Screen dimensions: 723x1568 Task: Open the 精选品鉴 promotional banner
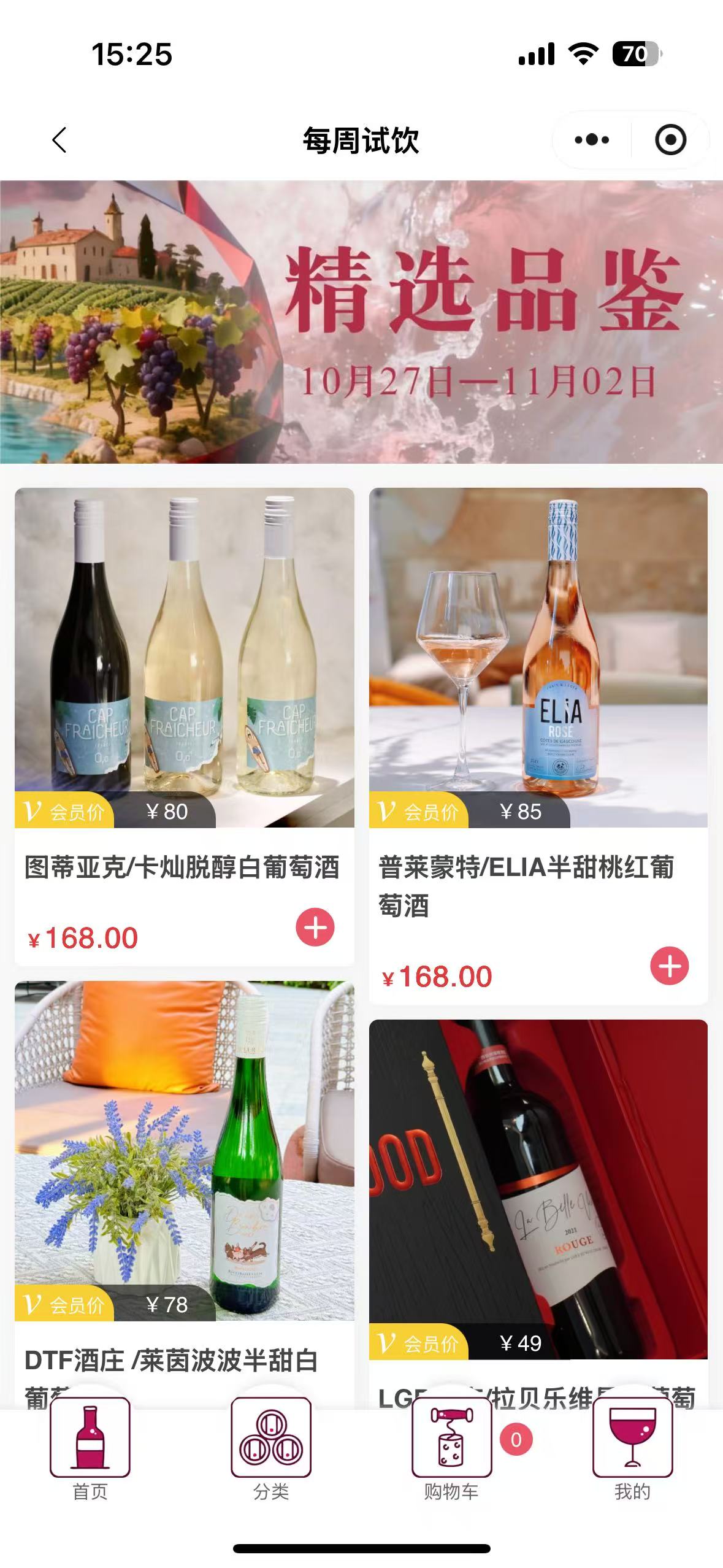click(361, 321)
